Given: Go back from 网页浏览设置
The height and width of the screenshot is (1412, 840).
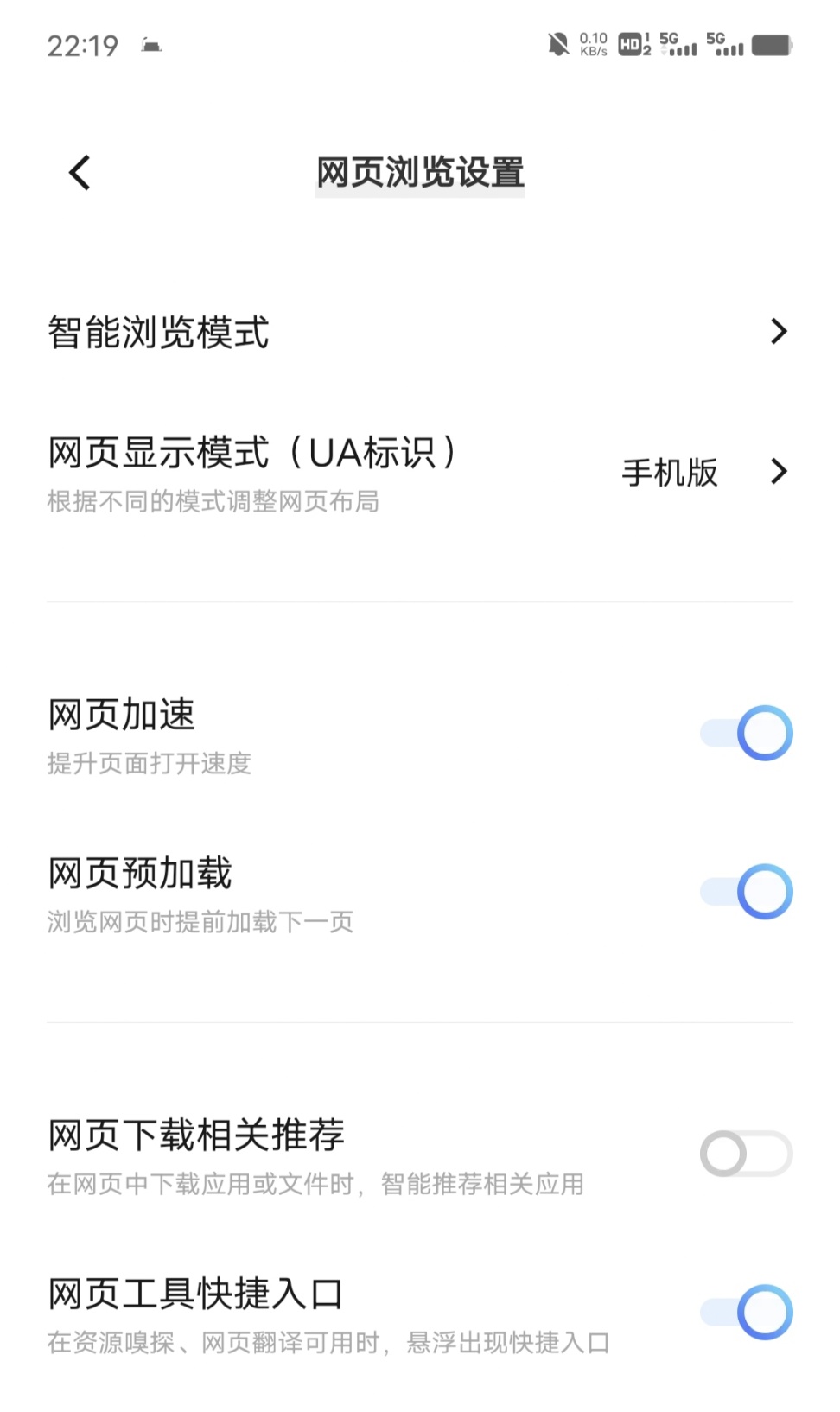Looking at the screenshot, I should (80, 173).
